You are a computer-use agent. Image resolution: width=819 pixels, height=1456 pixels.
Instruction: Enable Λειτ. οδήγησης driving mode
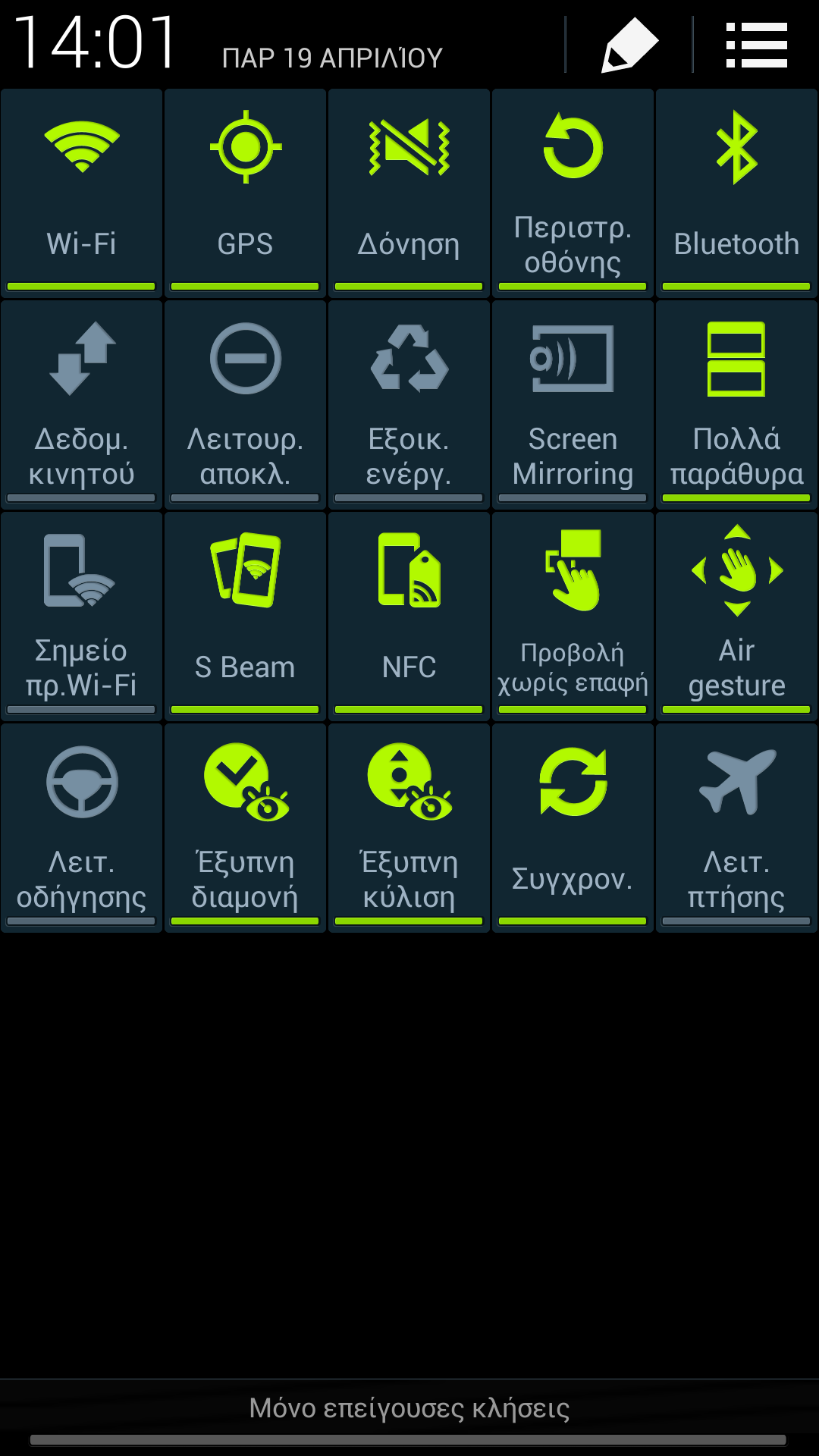82,827
